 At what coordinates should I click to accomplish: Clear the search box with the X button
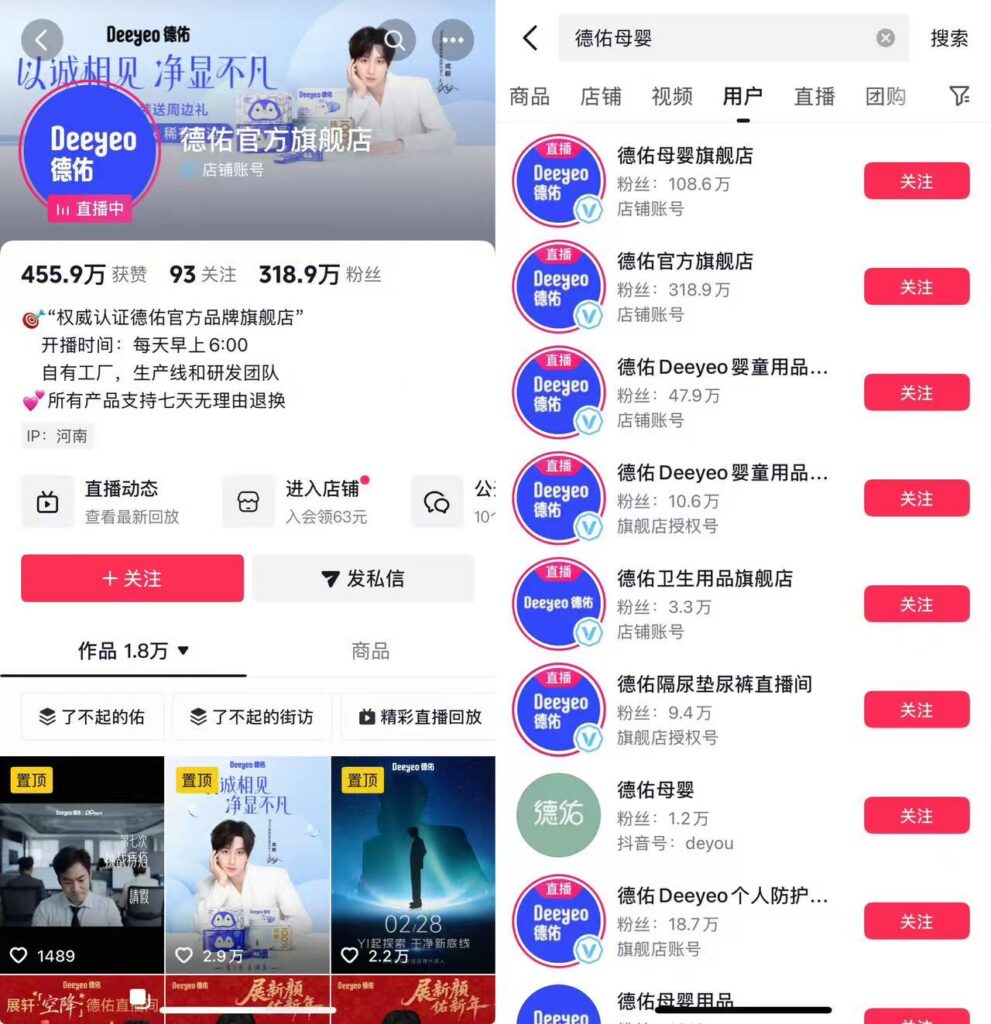885,37
